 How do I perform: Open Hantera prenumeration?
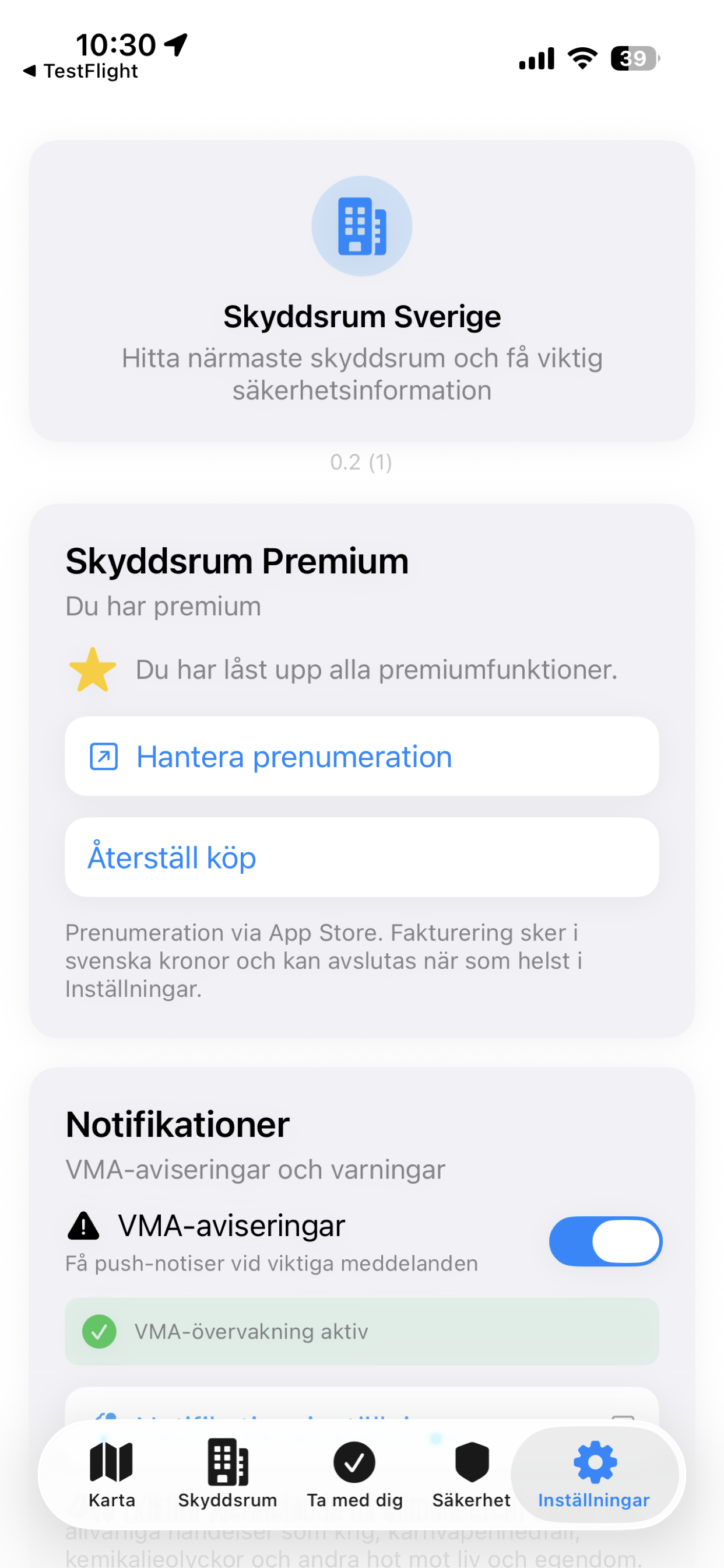point(361,757)
